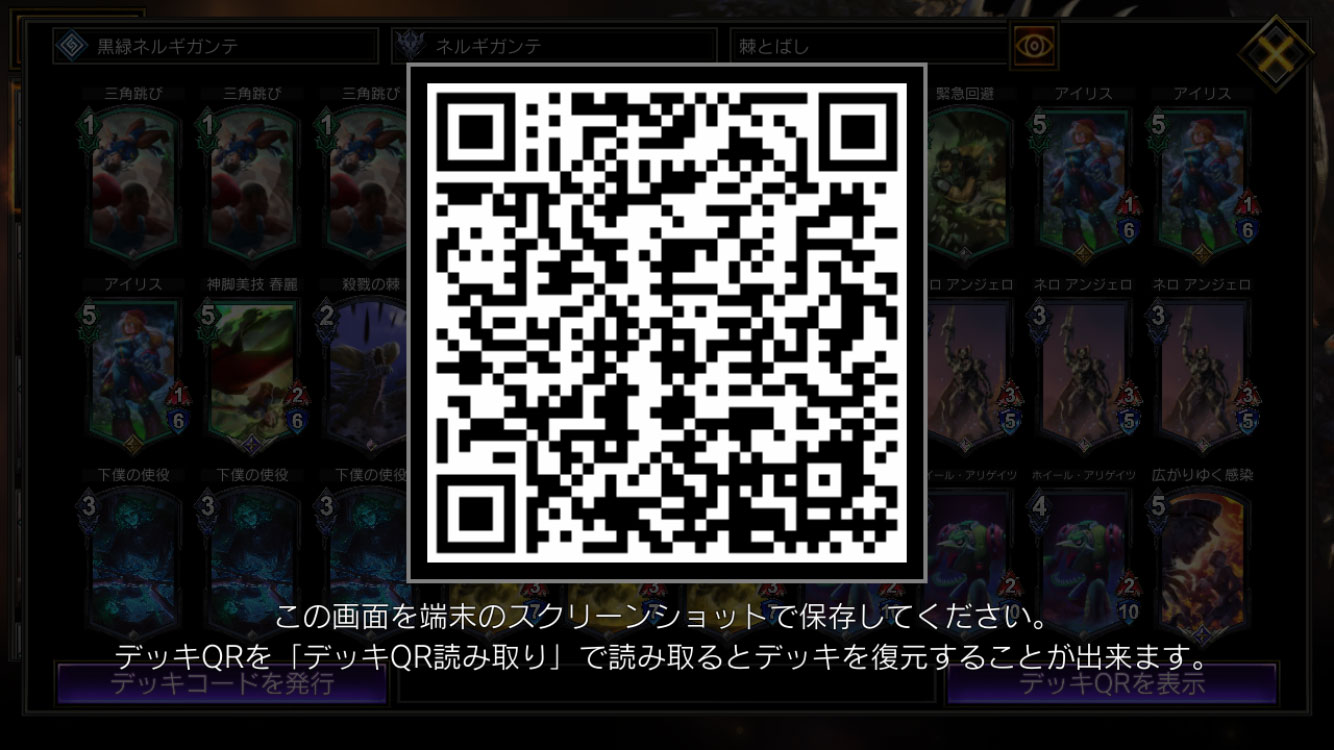This screenshot has width=1334, height=750.
Task: Tap the eye visibility icon
Action: [1034, 46]
